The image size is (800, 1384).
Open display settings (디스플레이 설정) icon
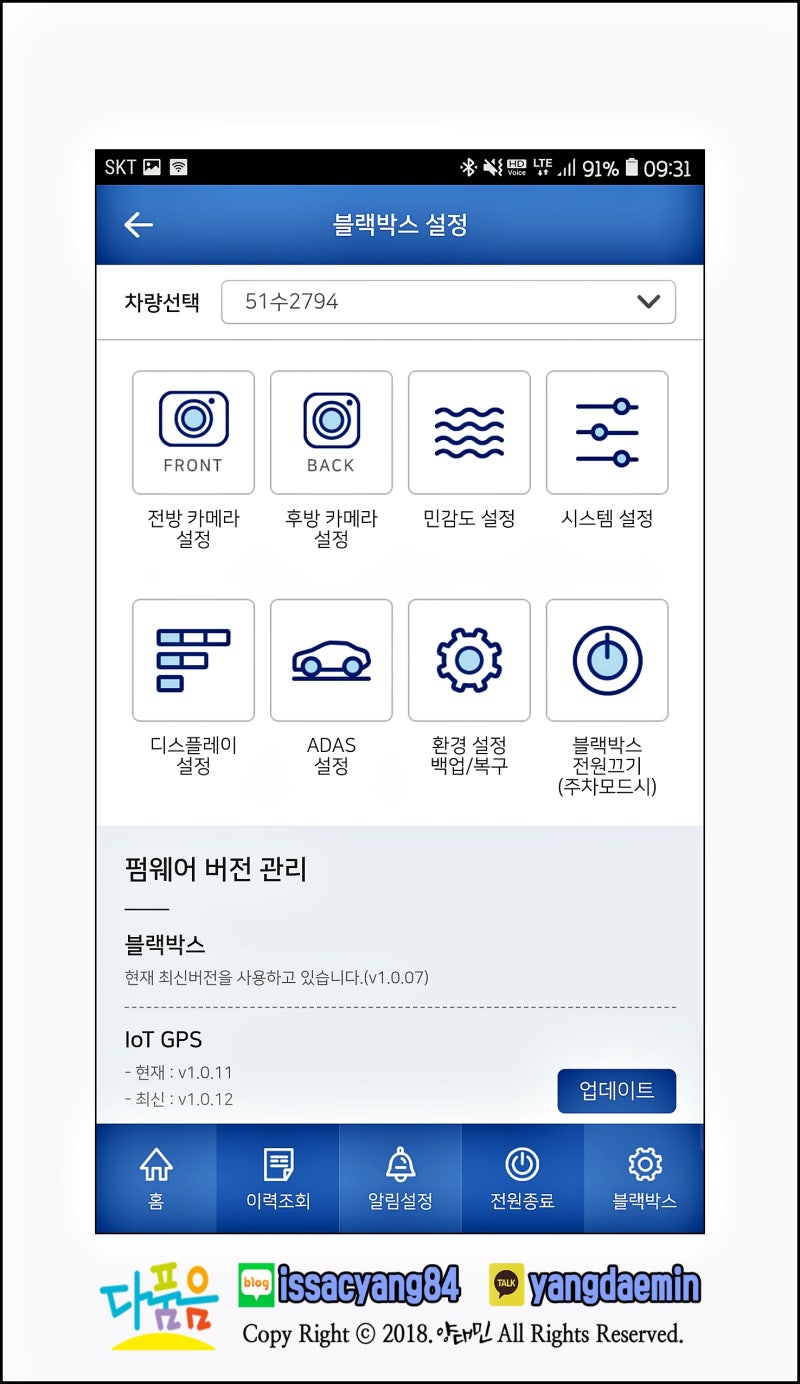tap(193, 660)
